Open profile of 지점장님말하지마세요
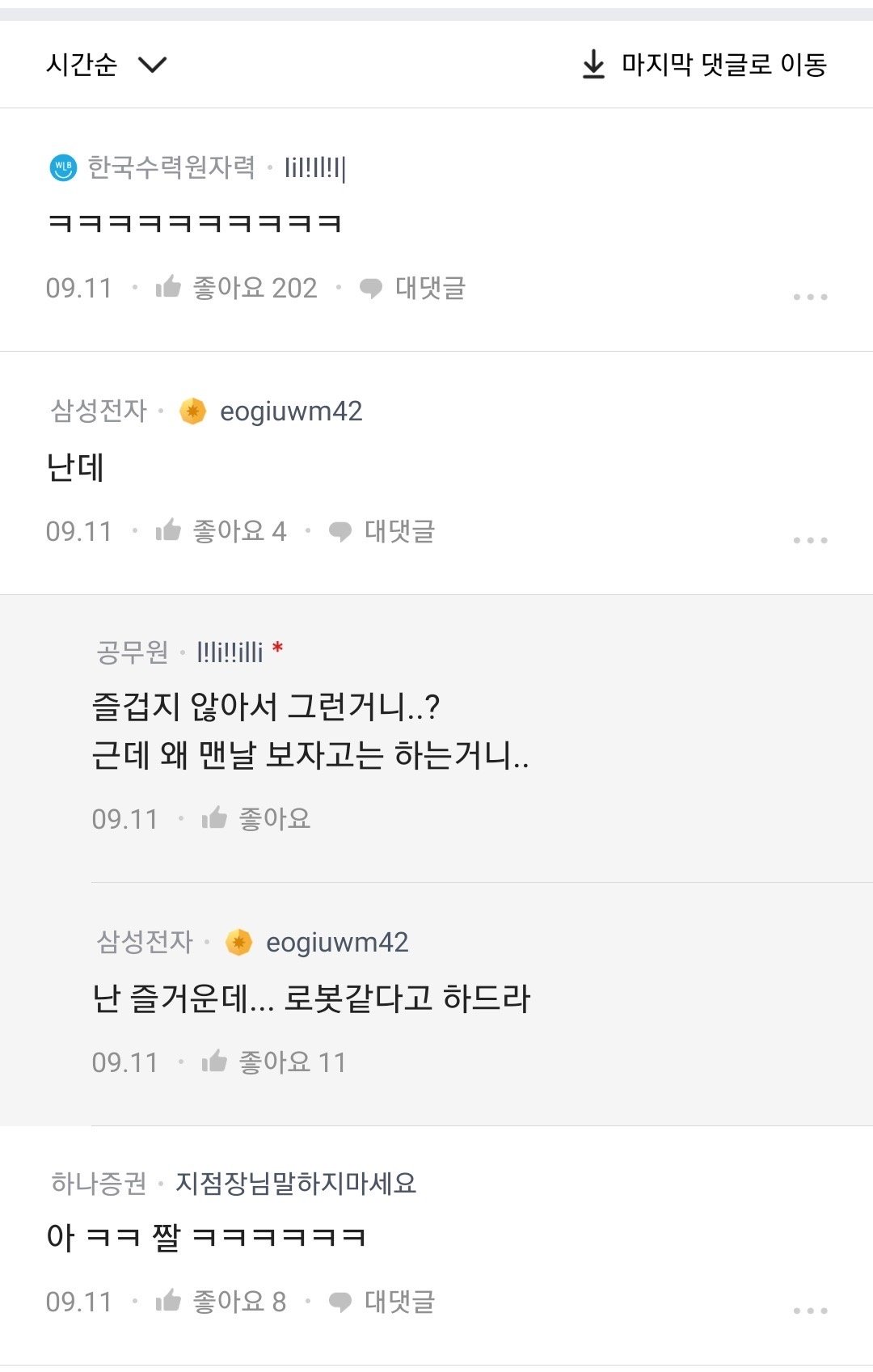This screenshot has height=1372, width=873. coord(296,1184)
